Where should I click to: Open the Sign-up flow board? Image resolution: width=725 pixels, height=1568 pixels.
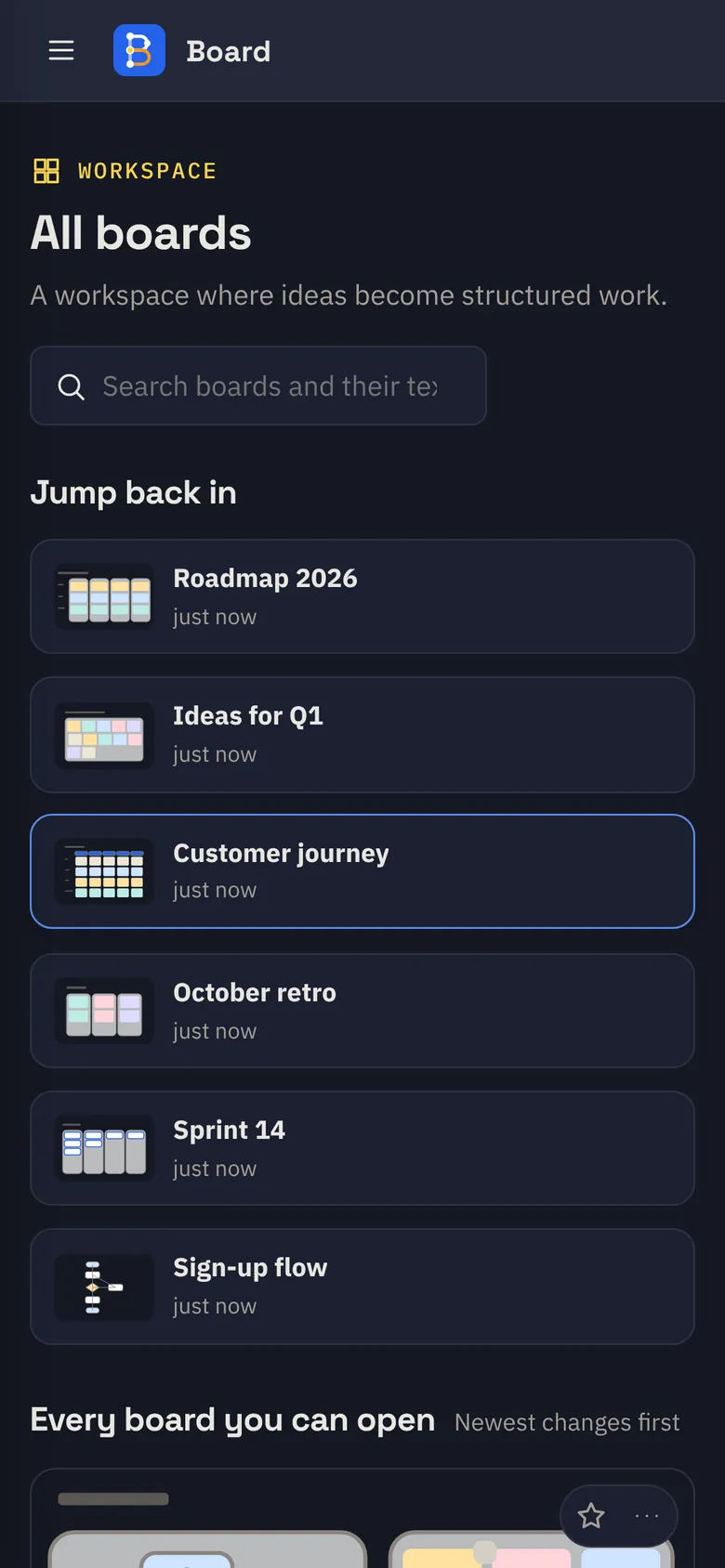point(362,1287)
